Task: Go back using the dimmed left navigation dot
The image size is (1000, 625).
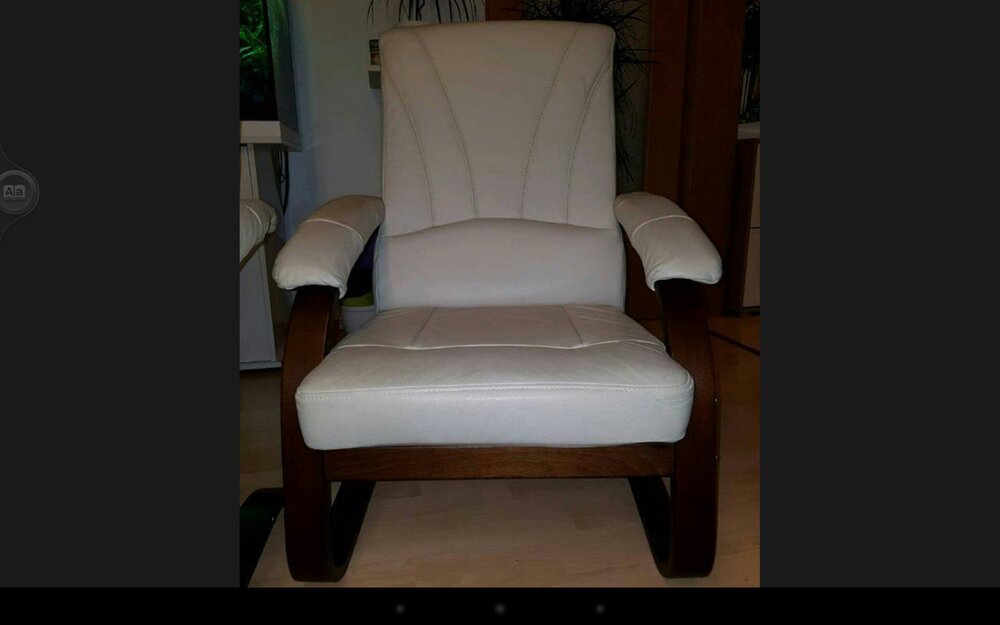Action: point(400,608)
